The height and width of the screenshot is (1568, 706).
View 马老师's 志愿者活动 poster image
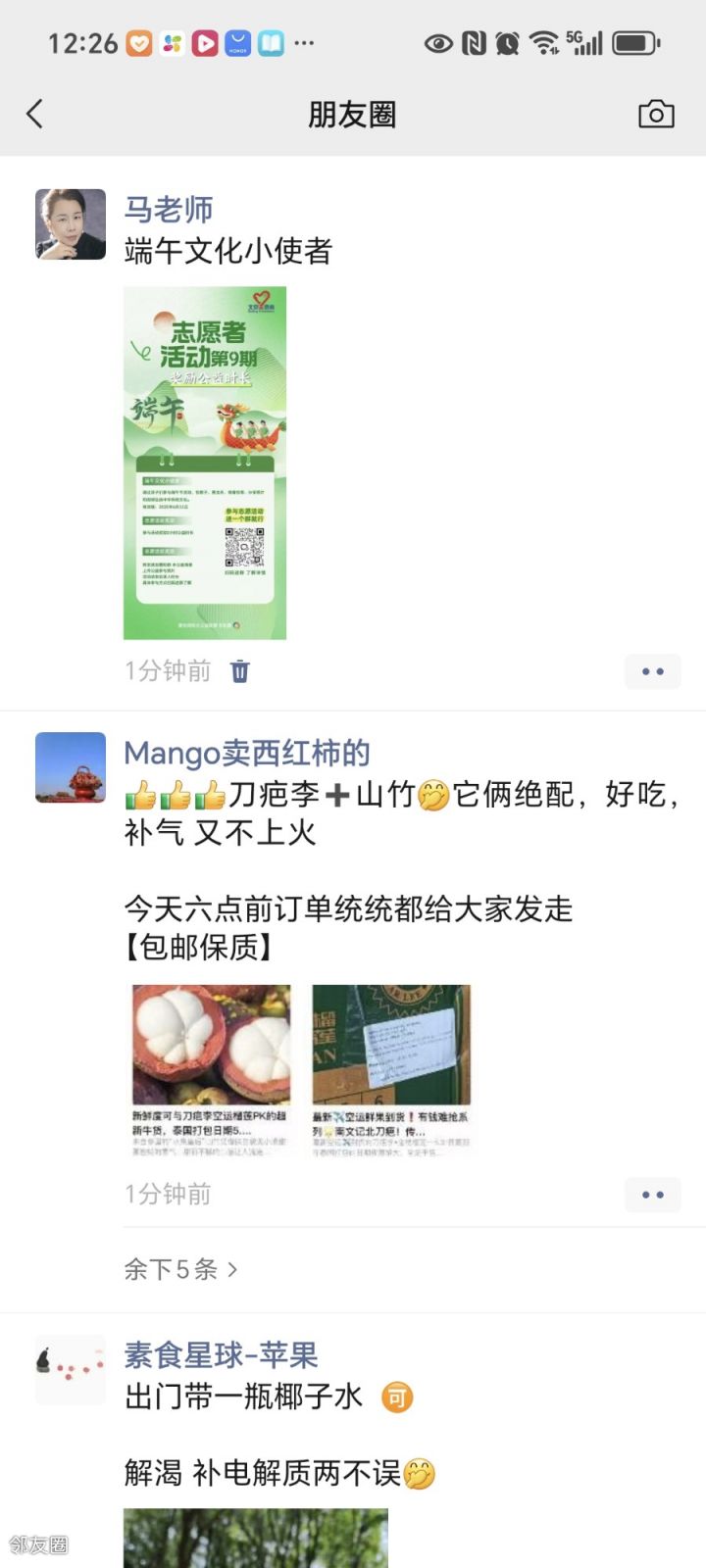point(205,463)
